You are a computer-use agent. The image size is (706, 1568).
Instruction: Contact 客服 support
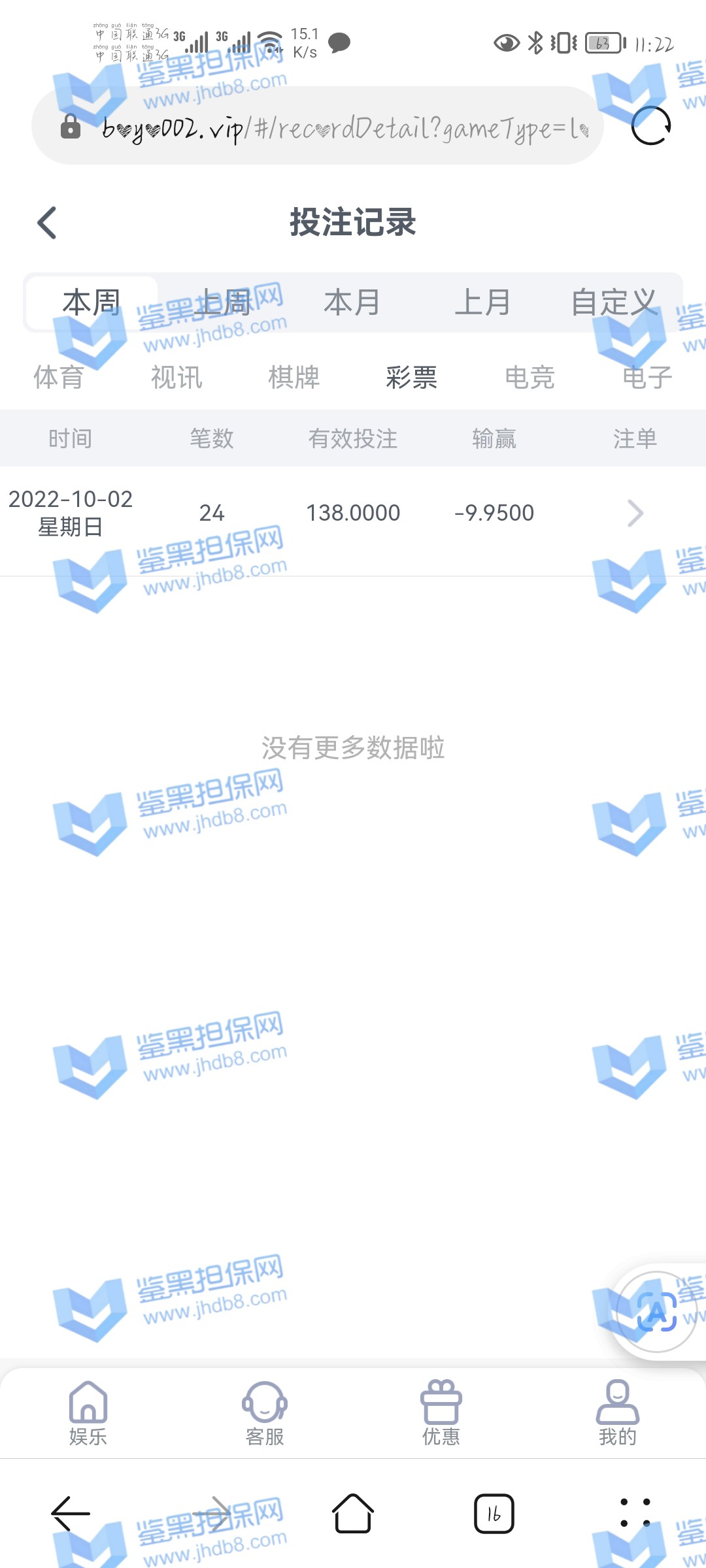265,1413
